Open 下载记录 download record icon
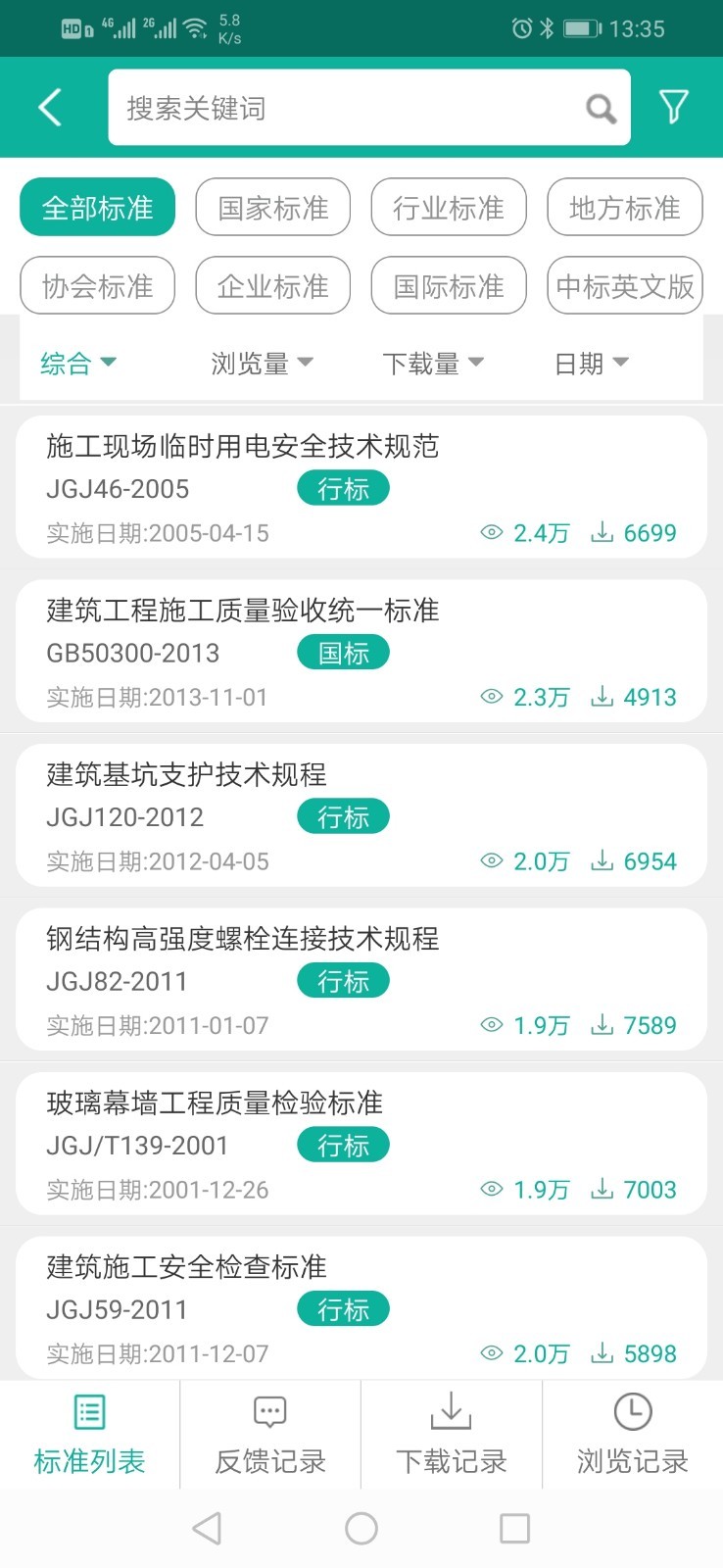Image resolution: width=723 pixels, height=1568 pixels. pos(451,1411)
